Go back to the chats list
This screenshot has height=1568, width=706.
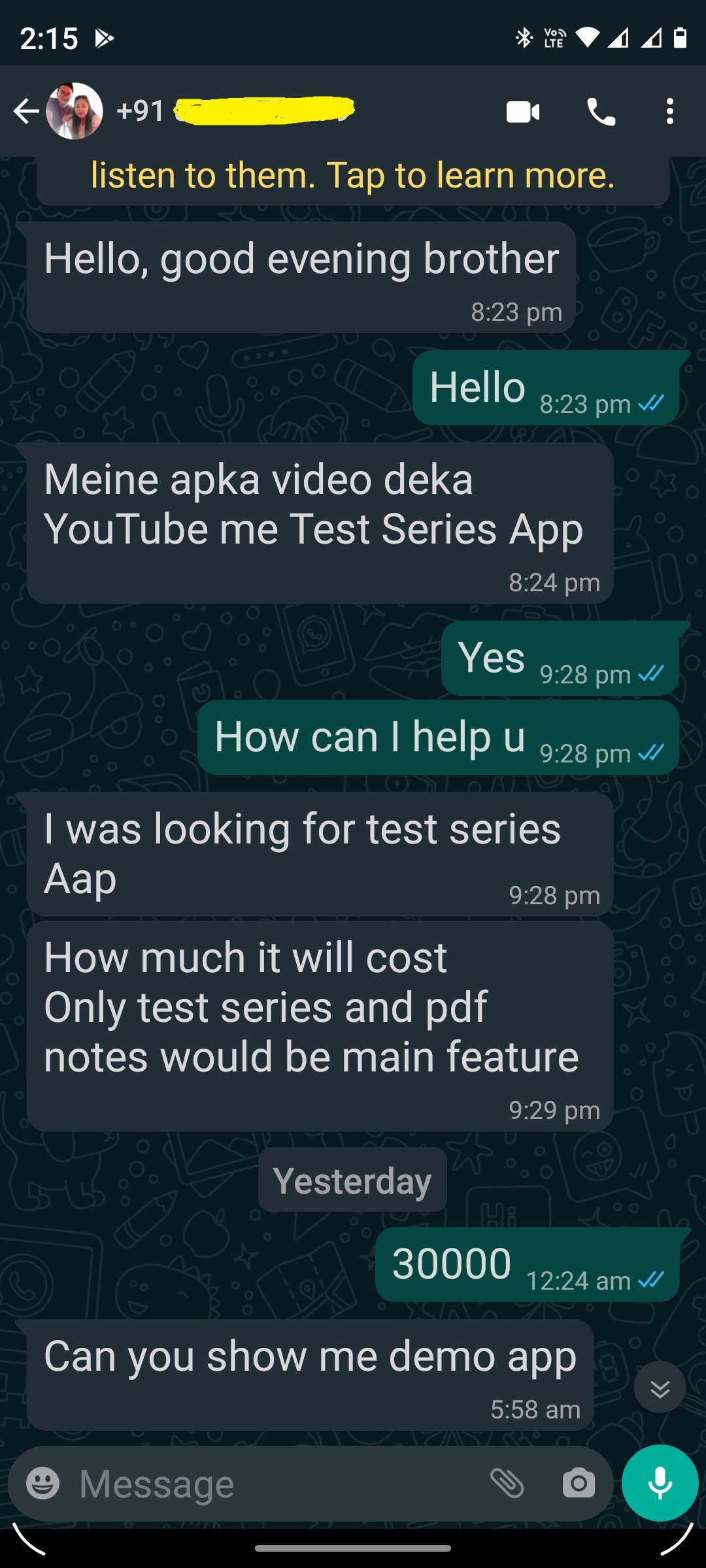25,111
